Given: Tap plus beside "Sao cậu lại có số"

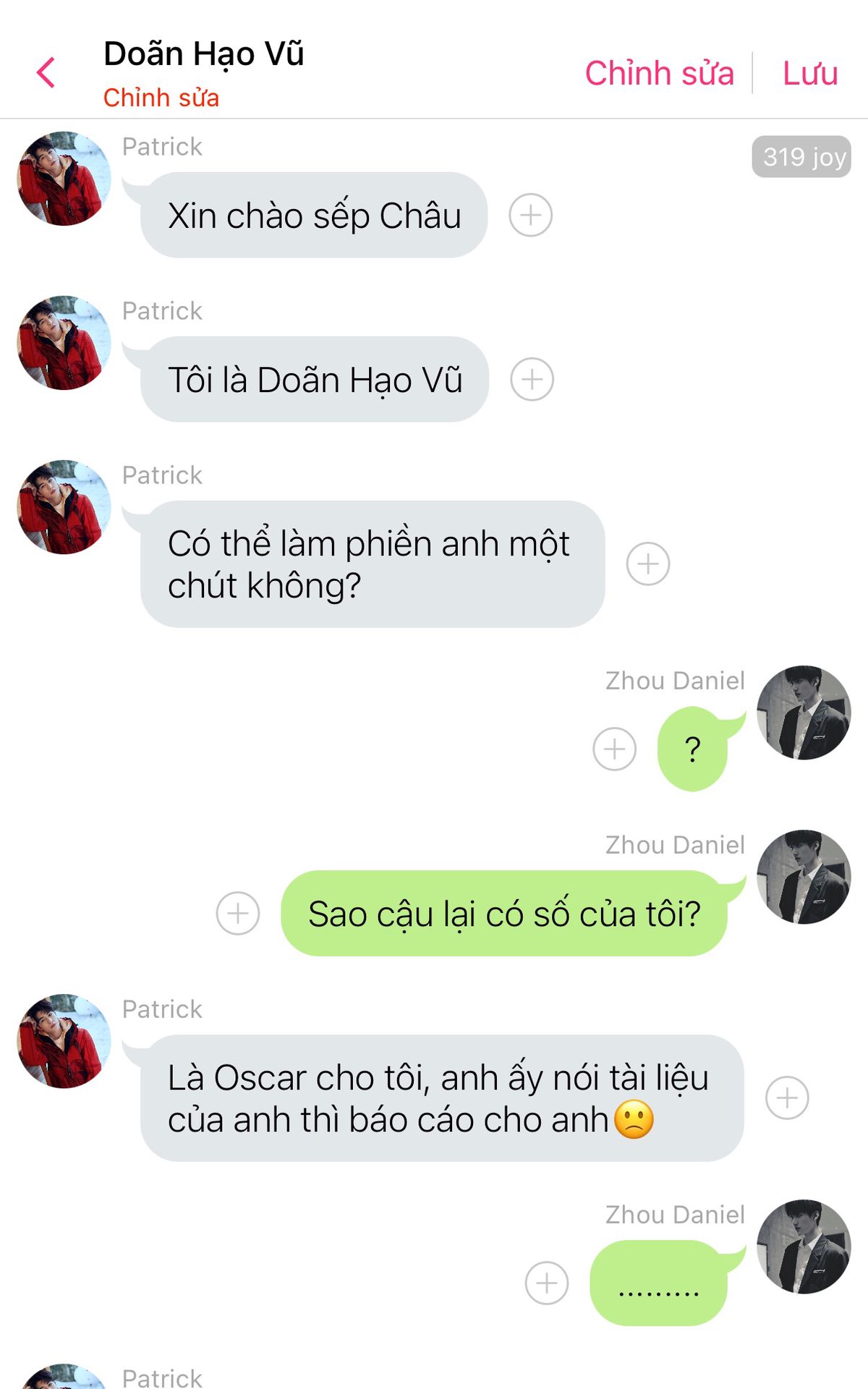Looking at the screenshot, I should 238,913.
